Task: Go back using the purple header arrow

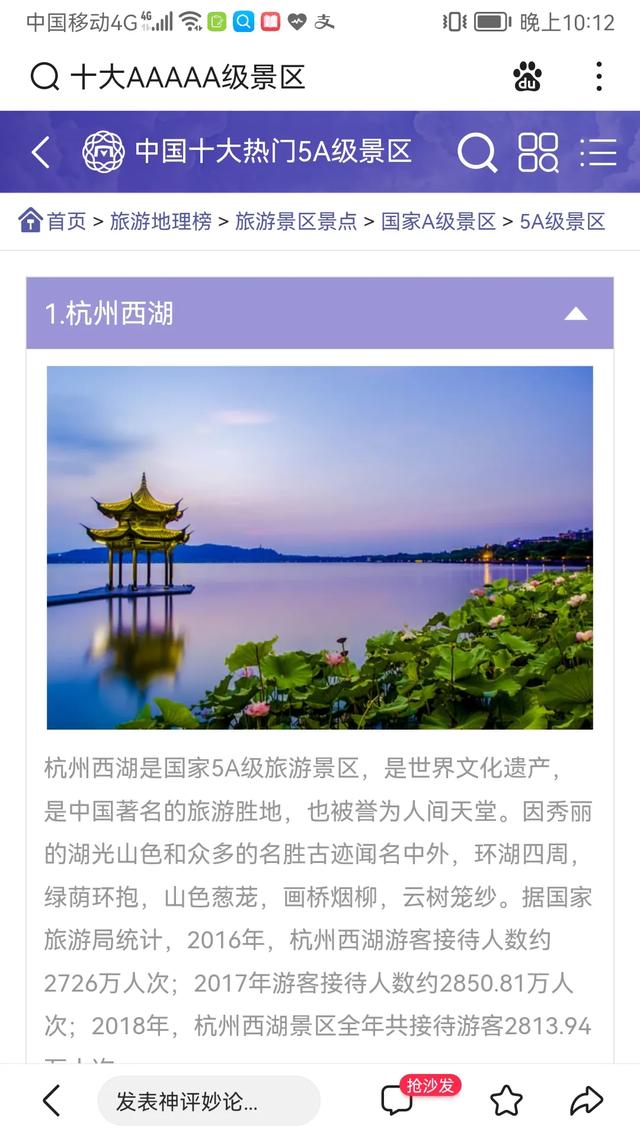Action: pos(41,152)
